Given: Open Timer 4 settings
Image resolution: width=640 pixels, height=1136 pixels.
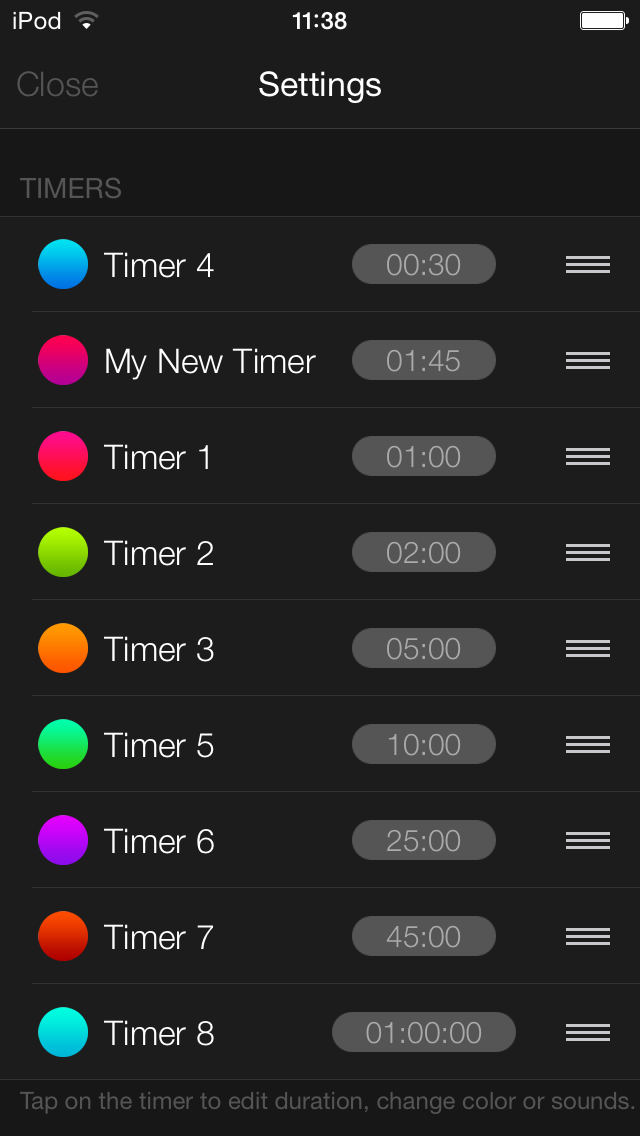Looking at the screenshot, I should coord(159,265).
